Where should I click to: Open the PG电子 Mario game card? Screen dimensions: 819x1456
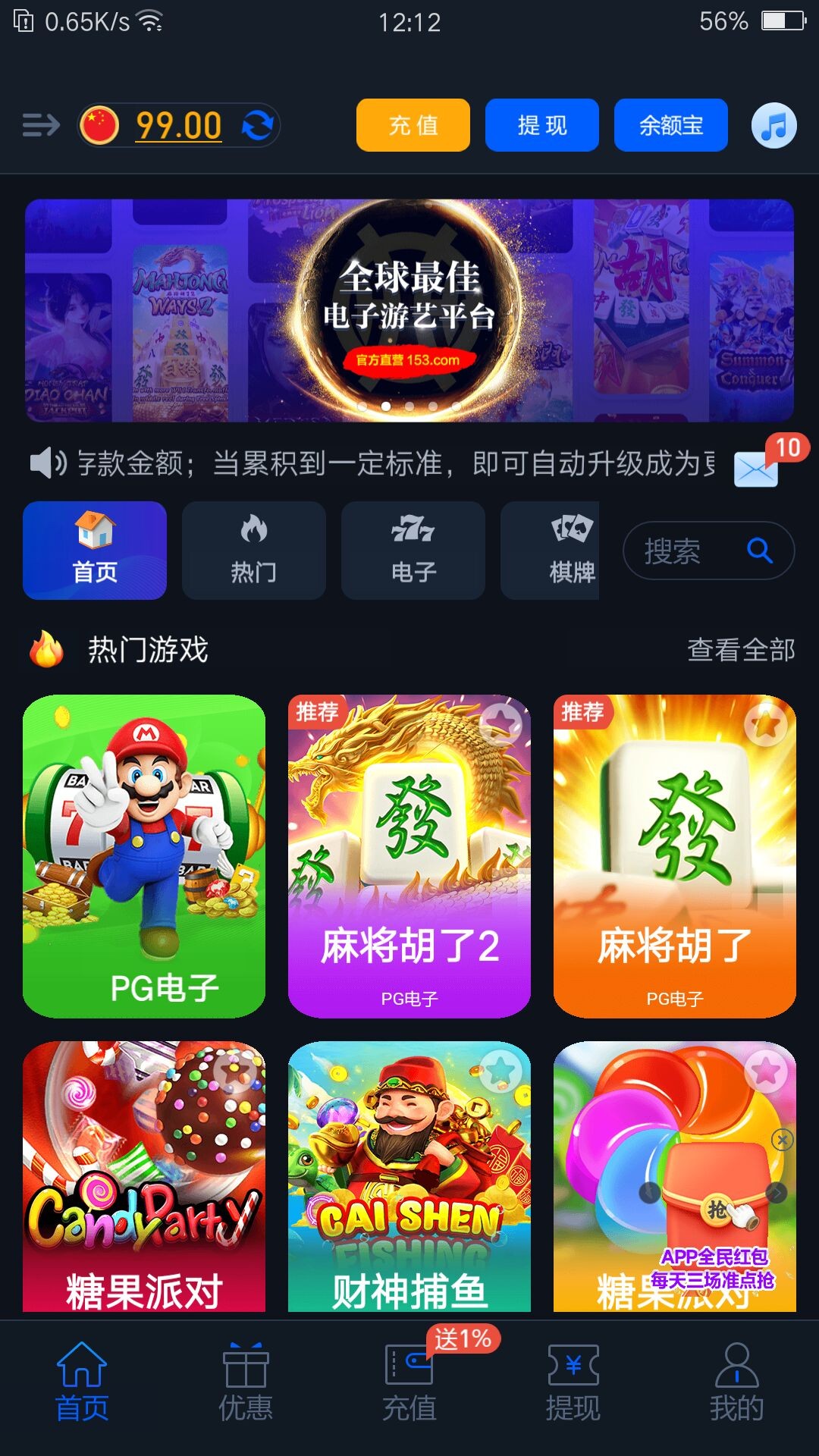click(x=144, y=855)
